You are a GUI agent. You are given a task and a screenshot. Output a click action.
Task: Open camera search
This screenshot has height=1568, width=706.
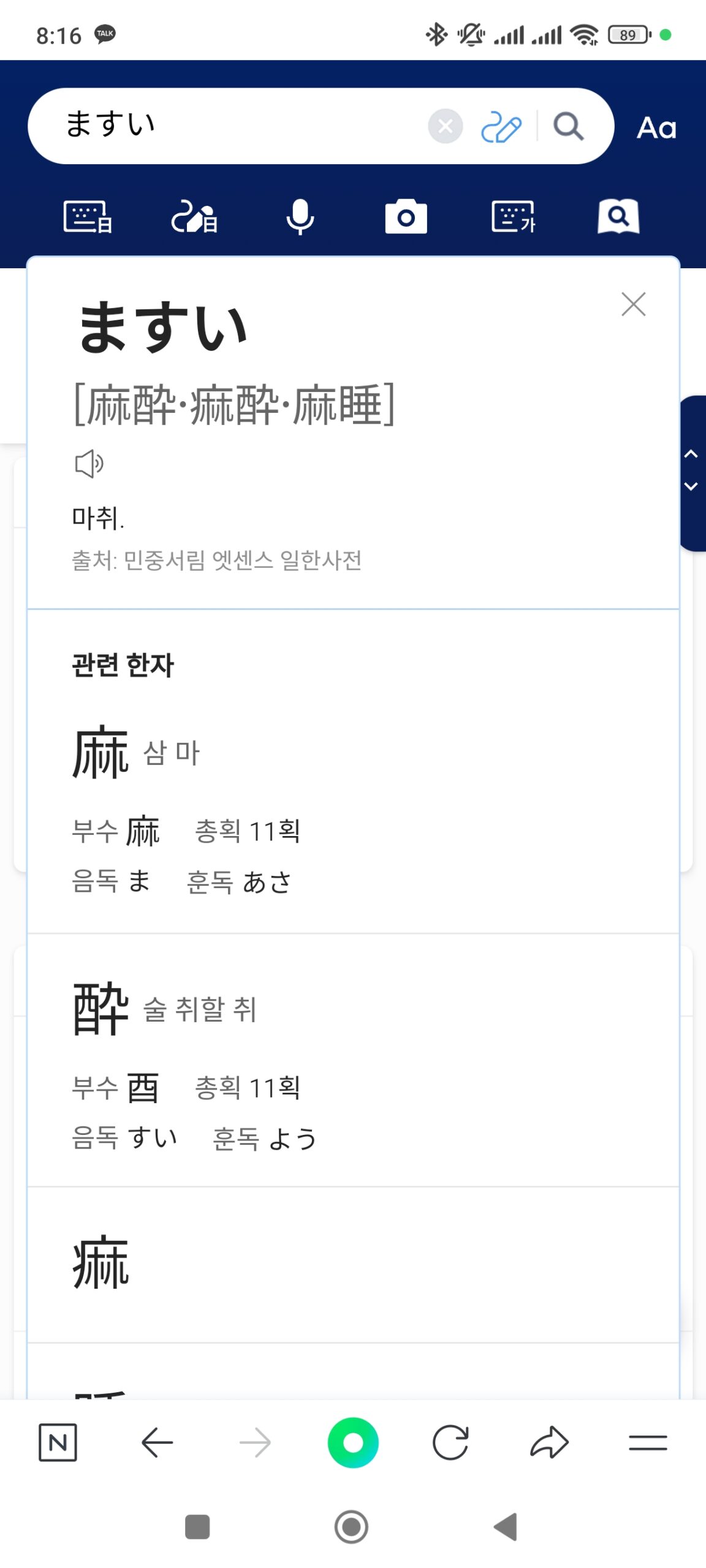tap(406, 217)
